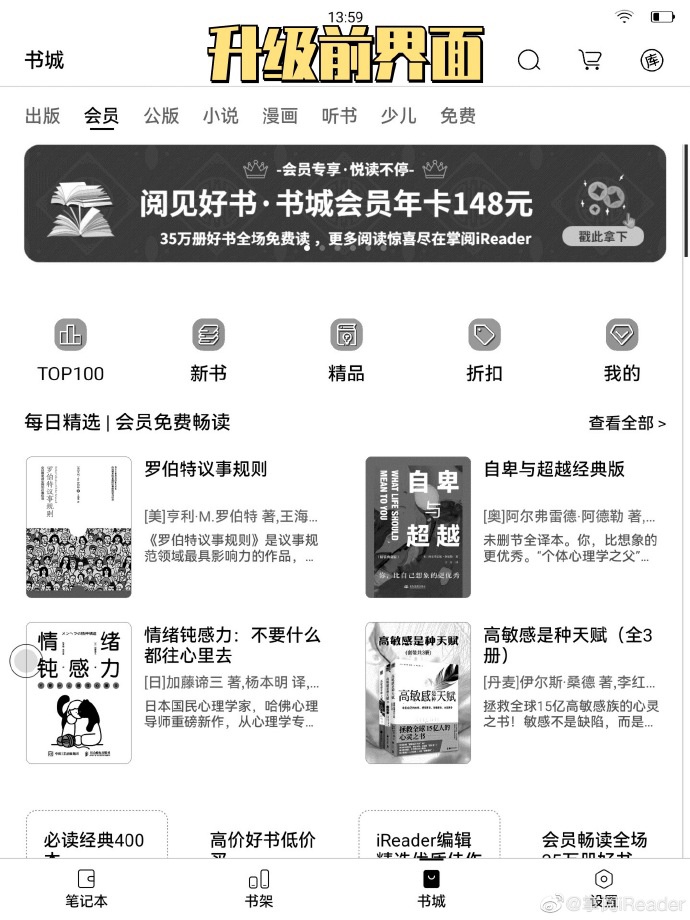Screen dimensions: 690x920
Task: Switch to the 少儿 tab
Action: pos(398,116)
